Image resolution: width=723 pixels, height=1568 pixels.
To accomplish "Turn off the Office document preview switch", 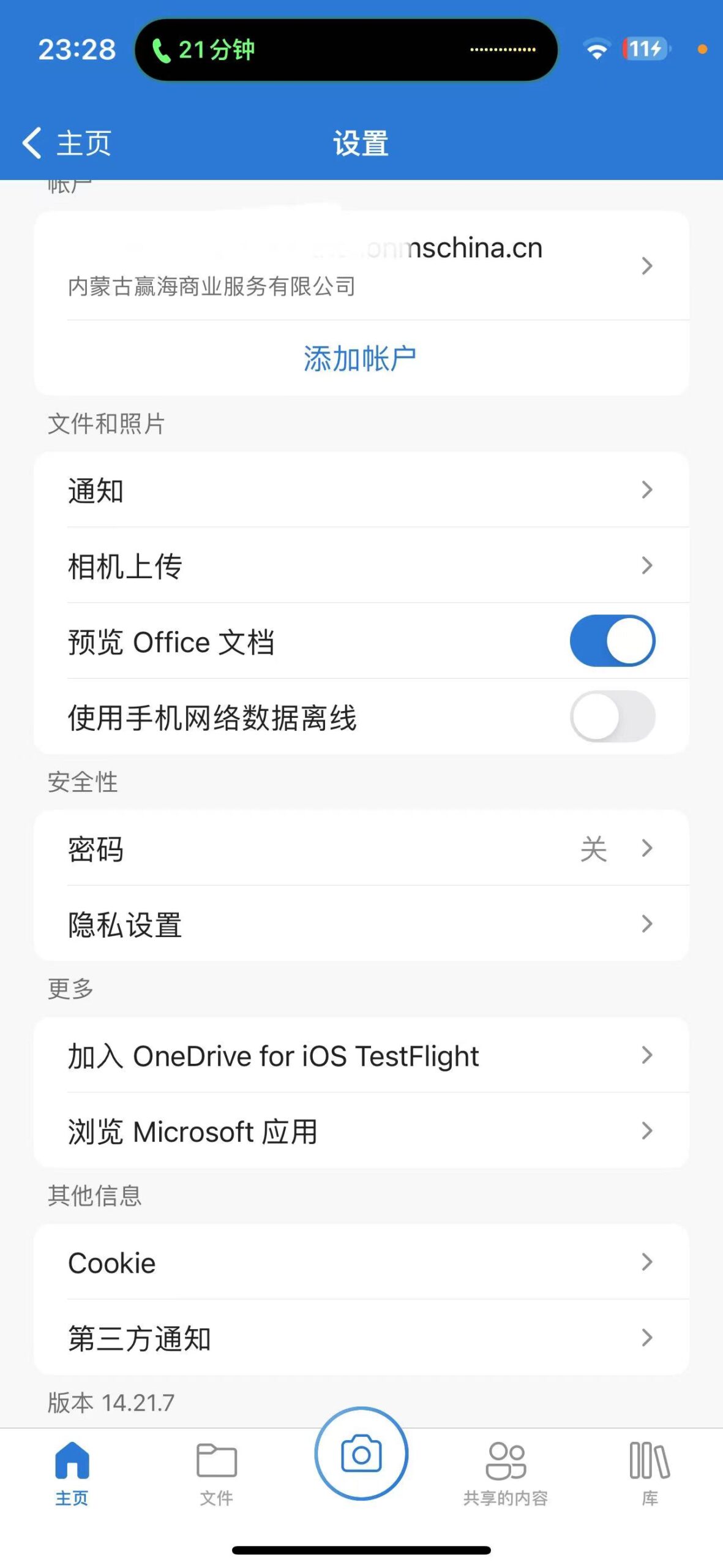I will pos(612,640).
